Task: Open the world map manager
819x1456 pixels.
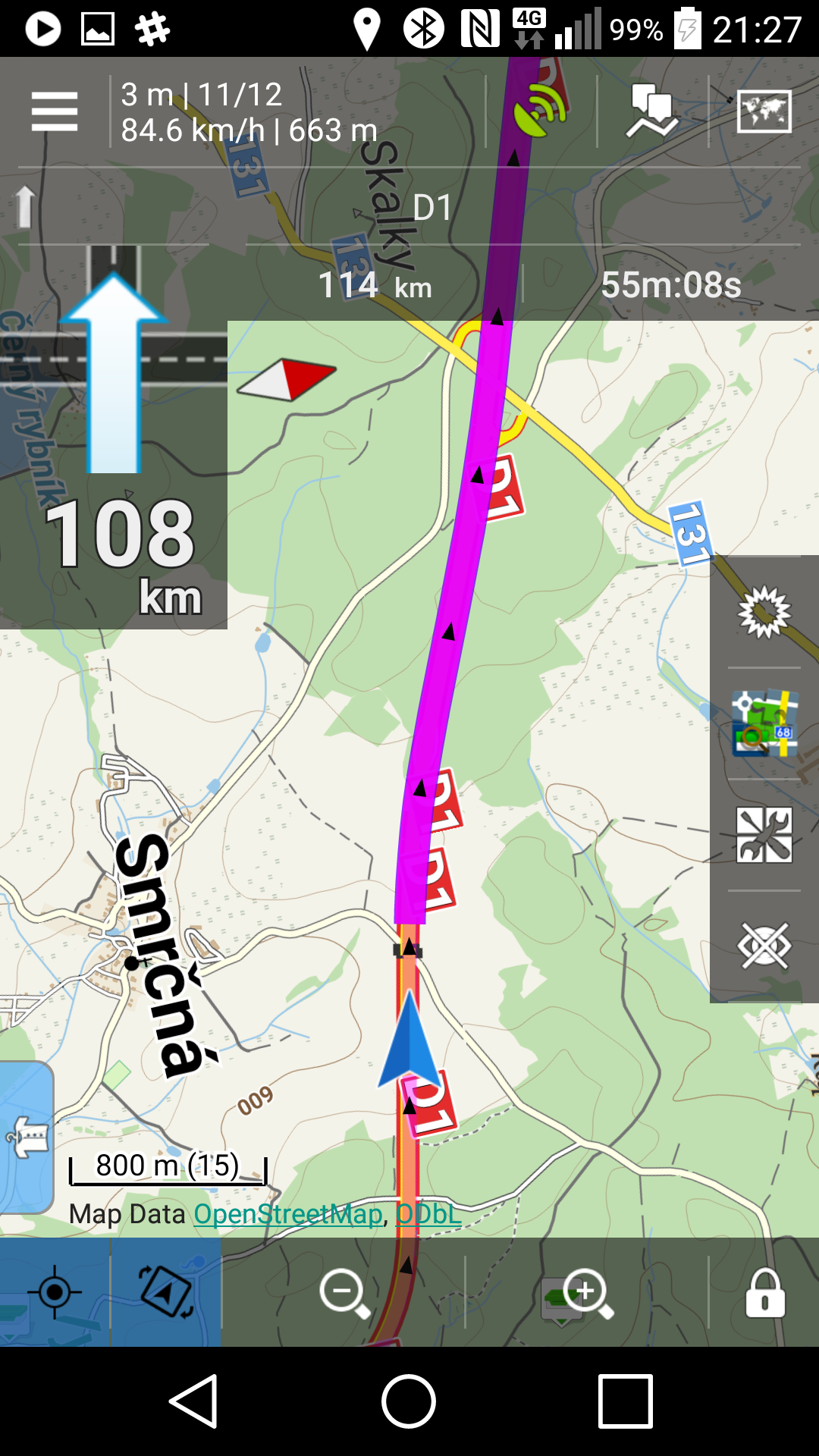Action: tap(764, 111)
